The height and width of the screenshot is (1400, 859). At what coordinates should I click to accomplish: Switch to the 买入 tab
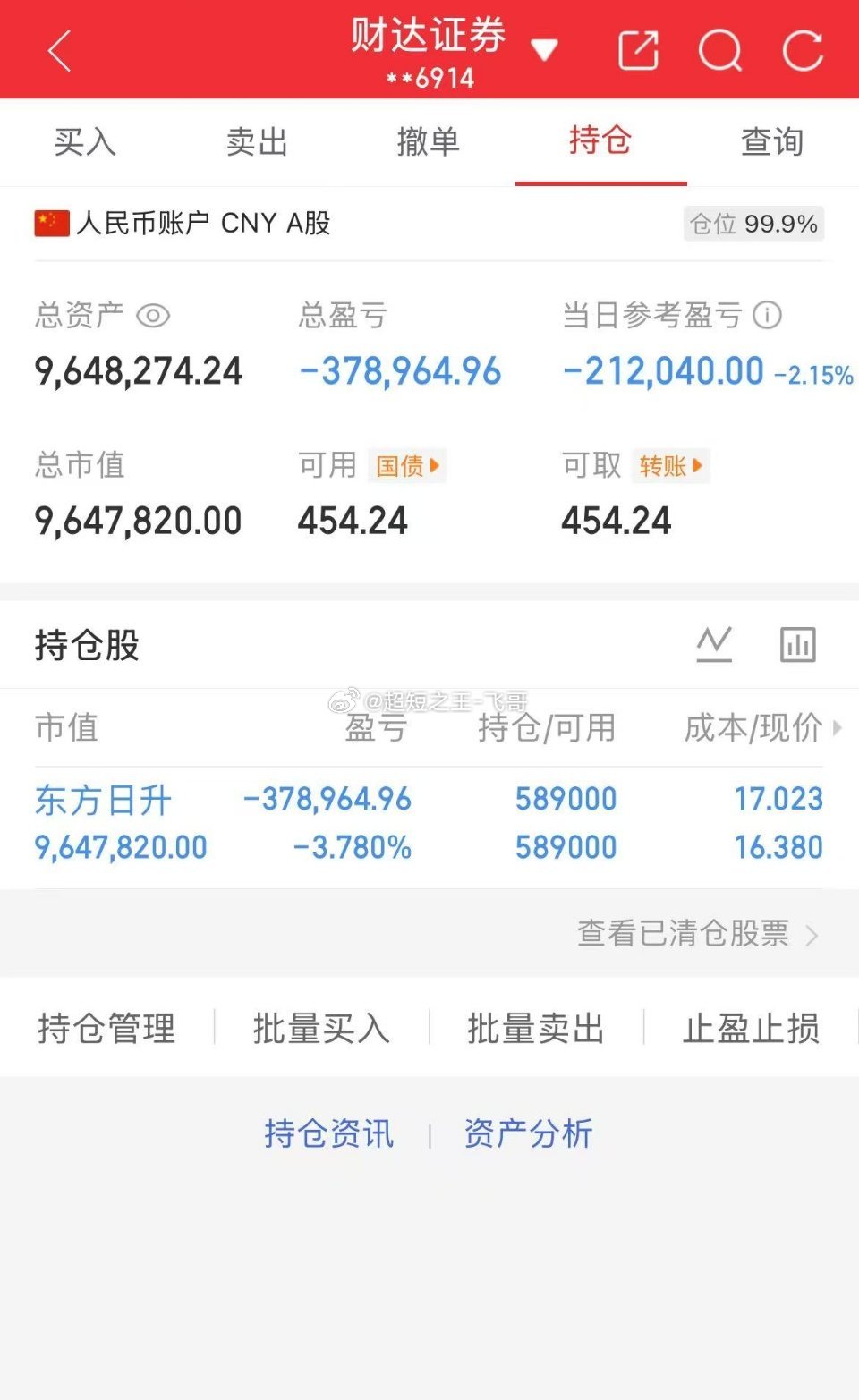(x=85, y=142)
